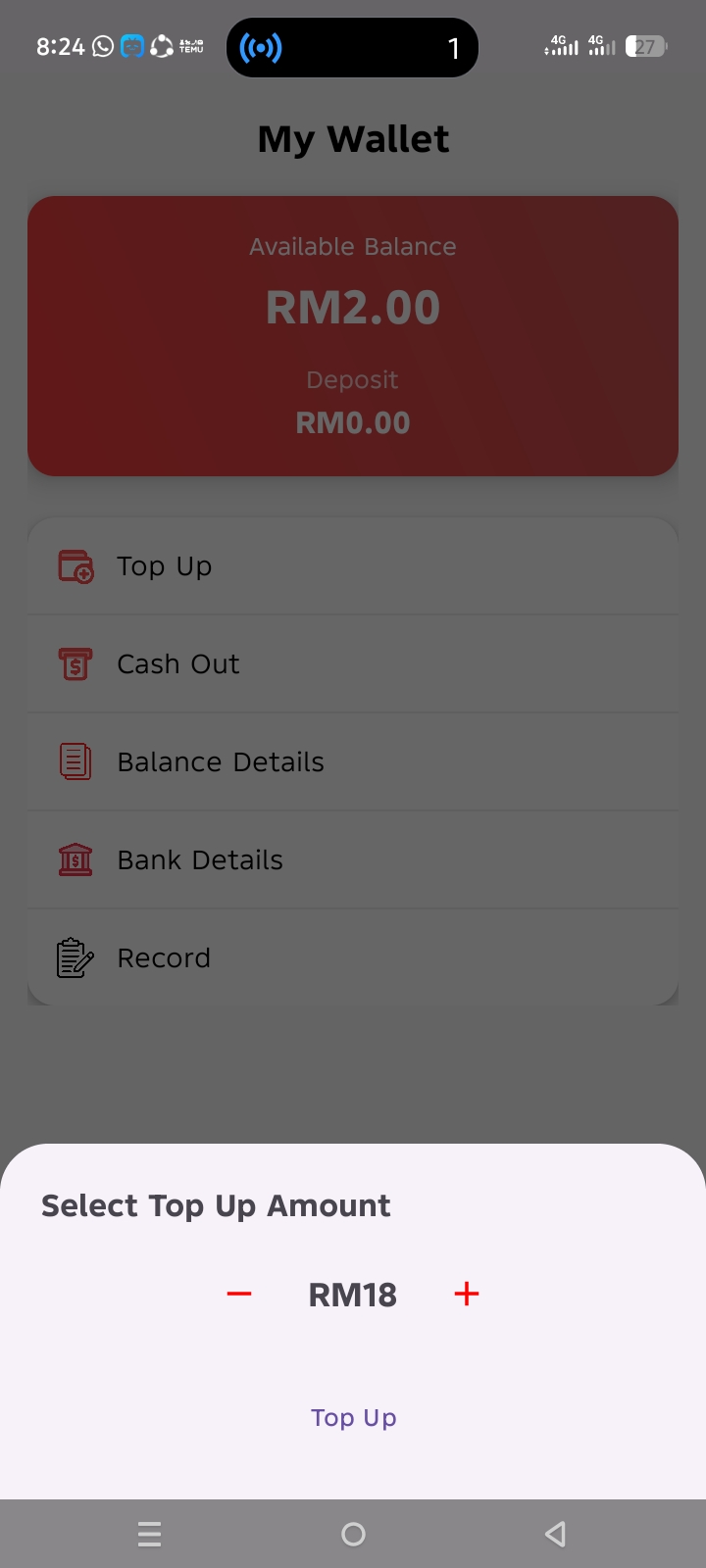View Balance Details

(x=353, y=762)
